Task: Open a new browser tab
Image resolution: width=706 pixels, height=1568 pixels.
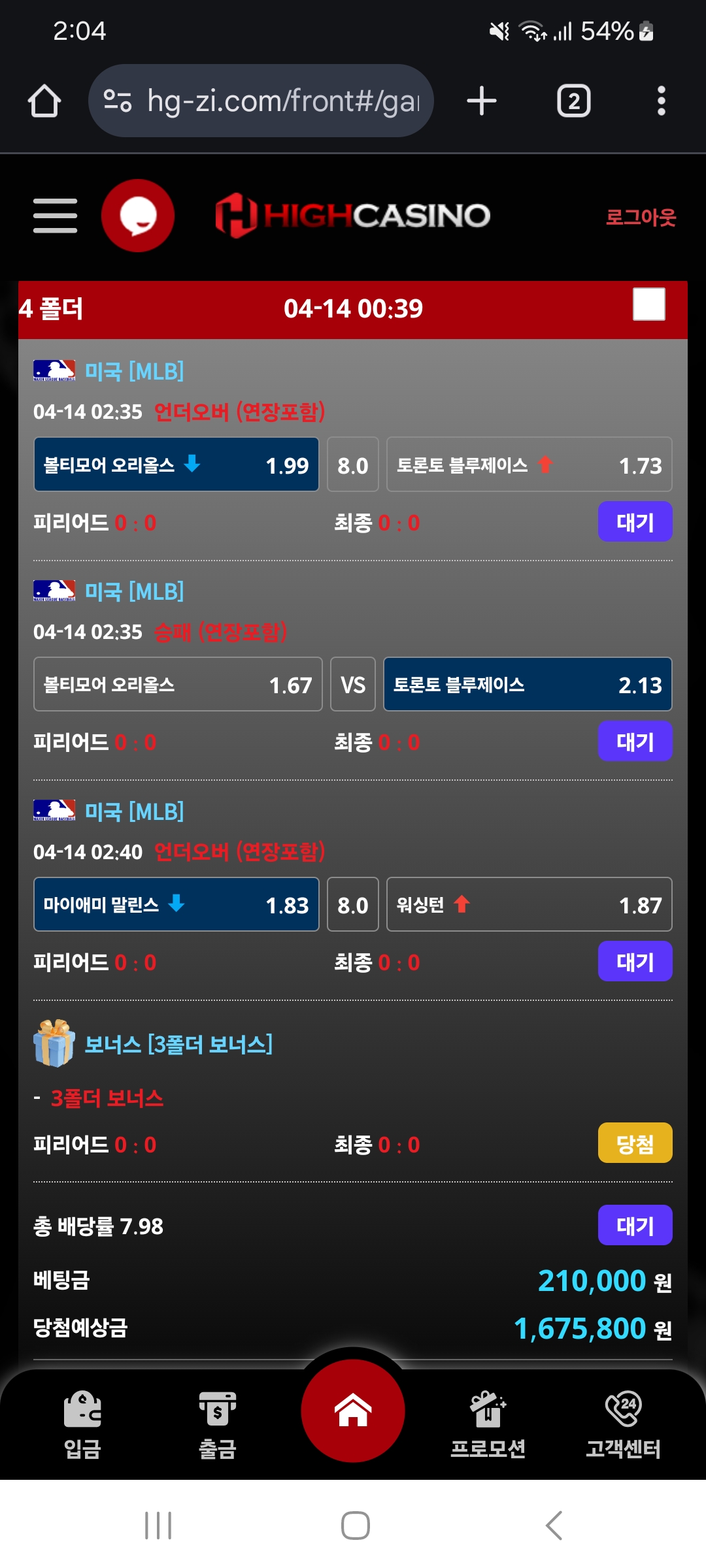Action: [x=482, y=101]
